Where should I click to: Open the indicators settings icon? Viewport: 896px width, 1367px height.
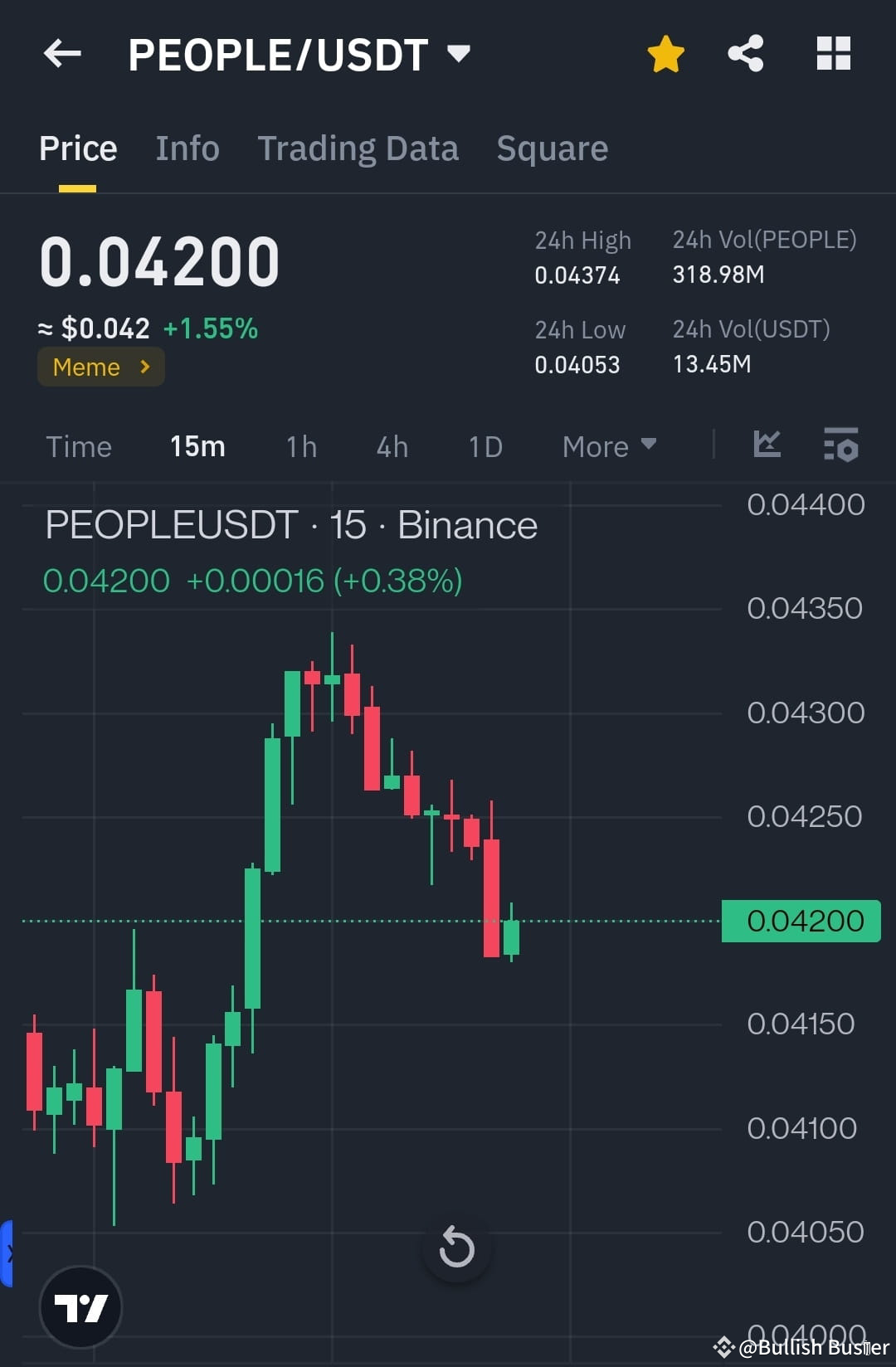tap(841, 445)
